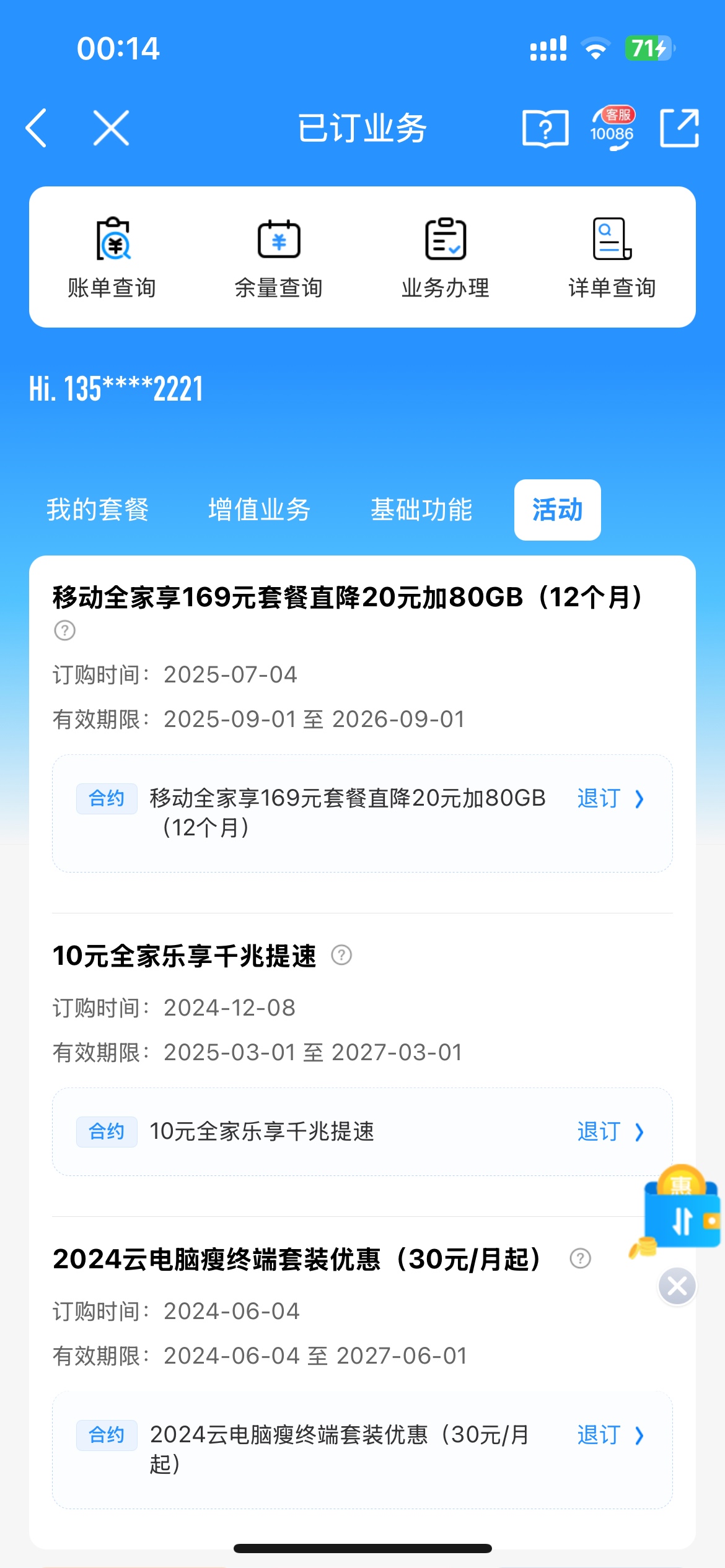Viewport: 725px width, 1568px height.
Task: Close the 已订业务 page
Action: pos(112,128)
